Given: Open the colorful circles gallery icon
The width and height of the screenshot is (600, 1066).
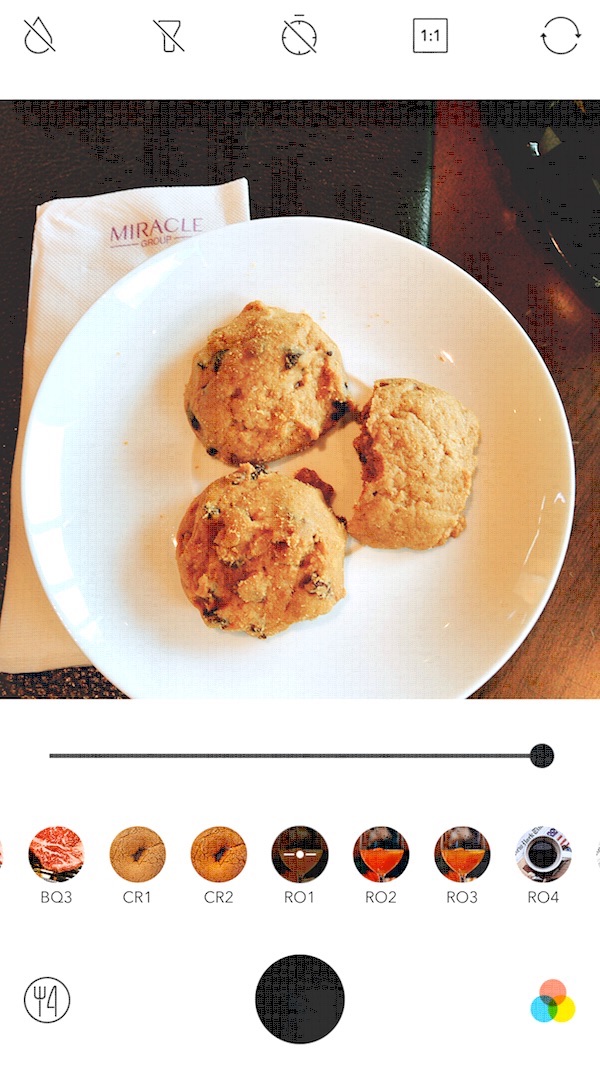Looking at the screenshot, I should click(553, 1002).
